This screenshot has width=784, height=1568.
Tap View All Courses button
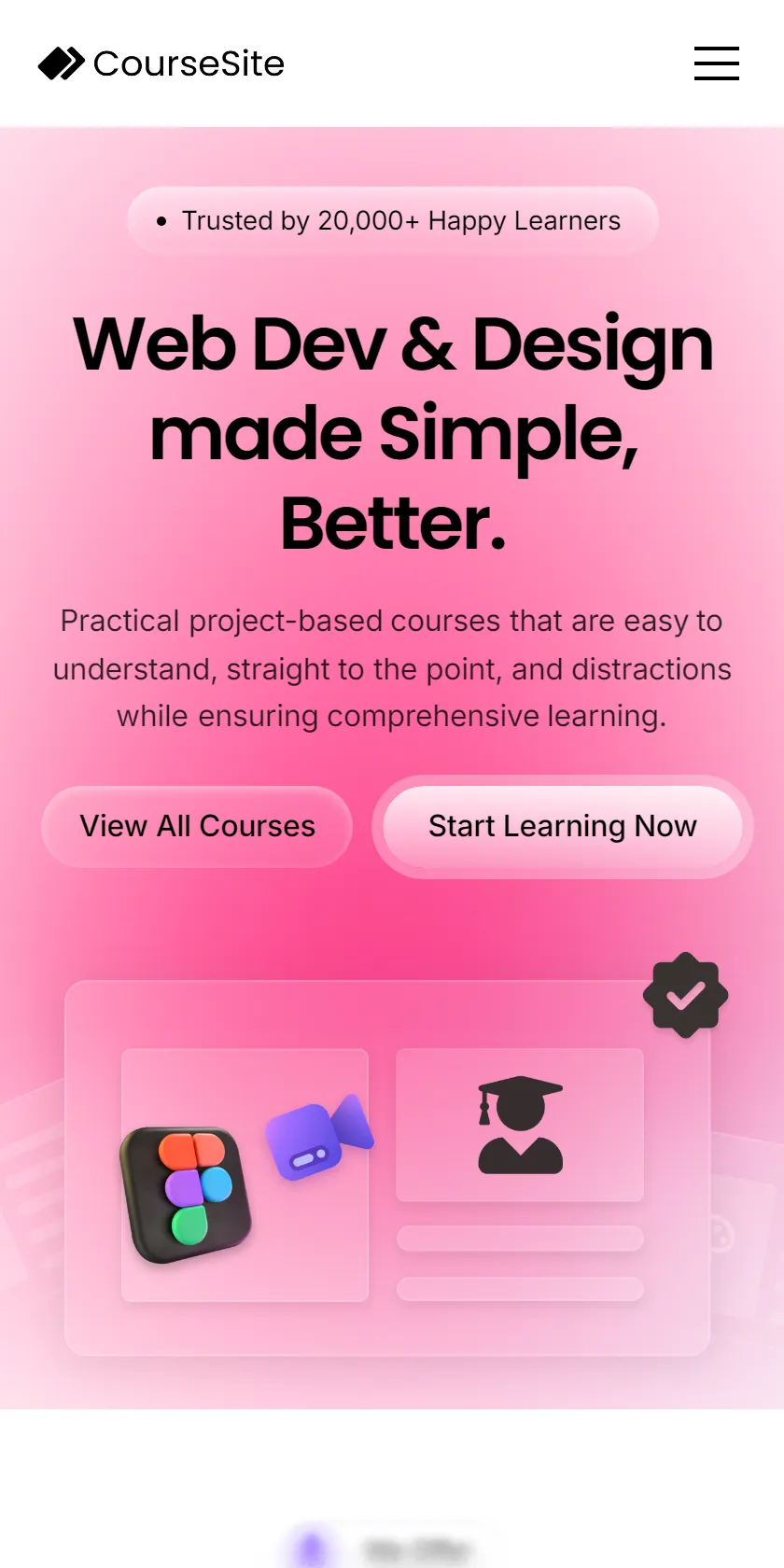[197, 826]
